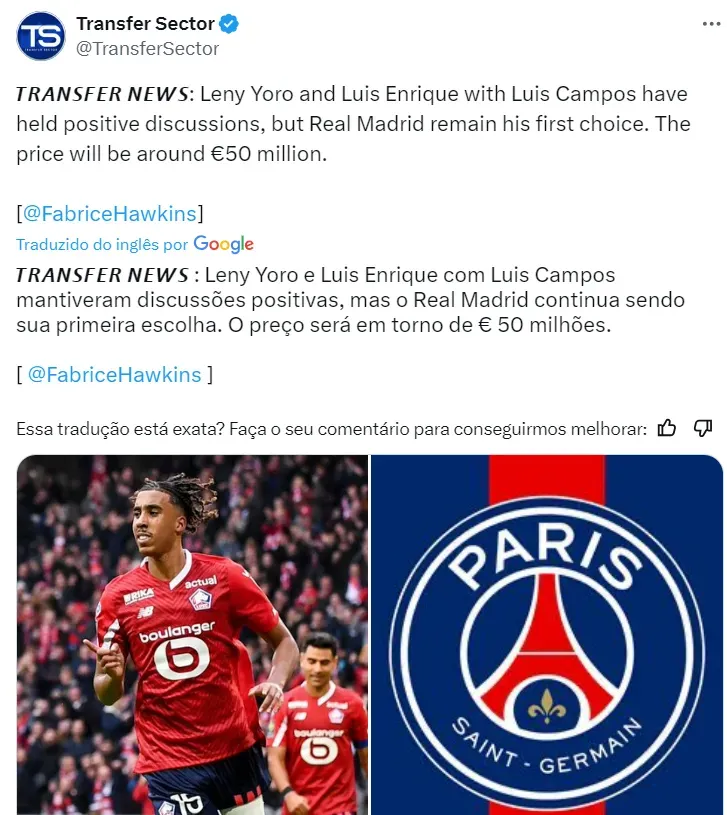Rate the translation thumbs down
Screen dimensions: 727x815
703,429
